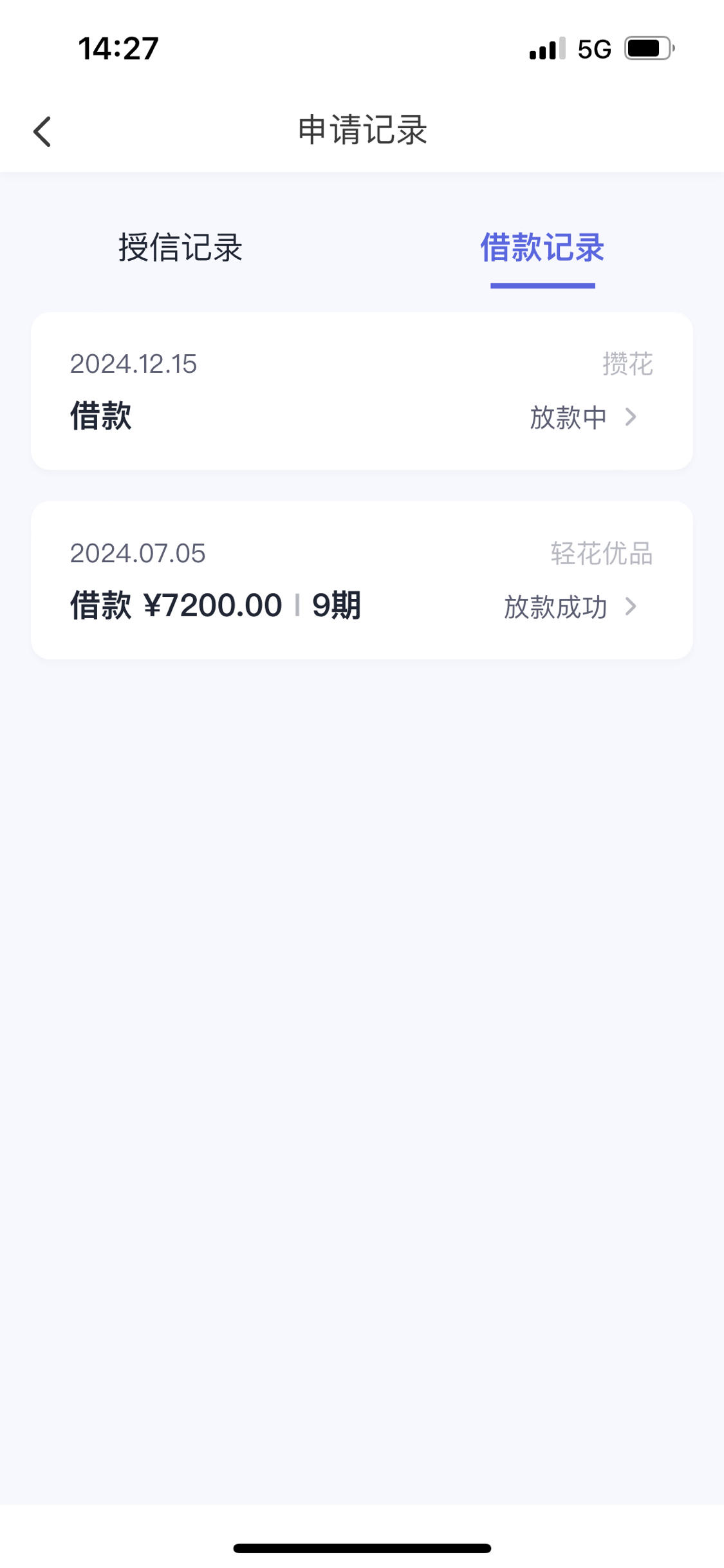Switch to the 授信记录 tab

[x=181, y=248]
